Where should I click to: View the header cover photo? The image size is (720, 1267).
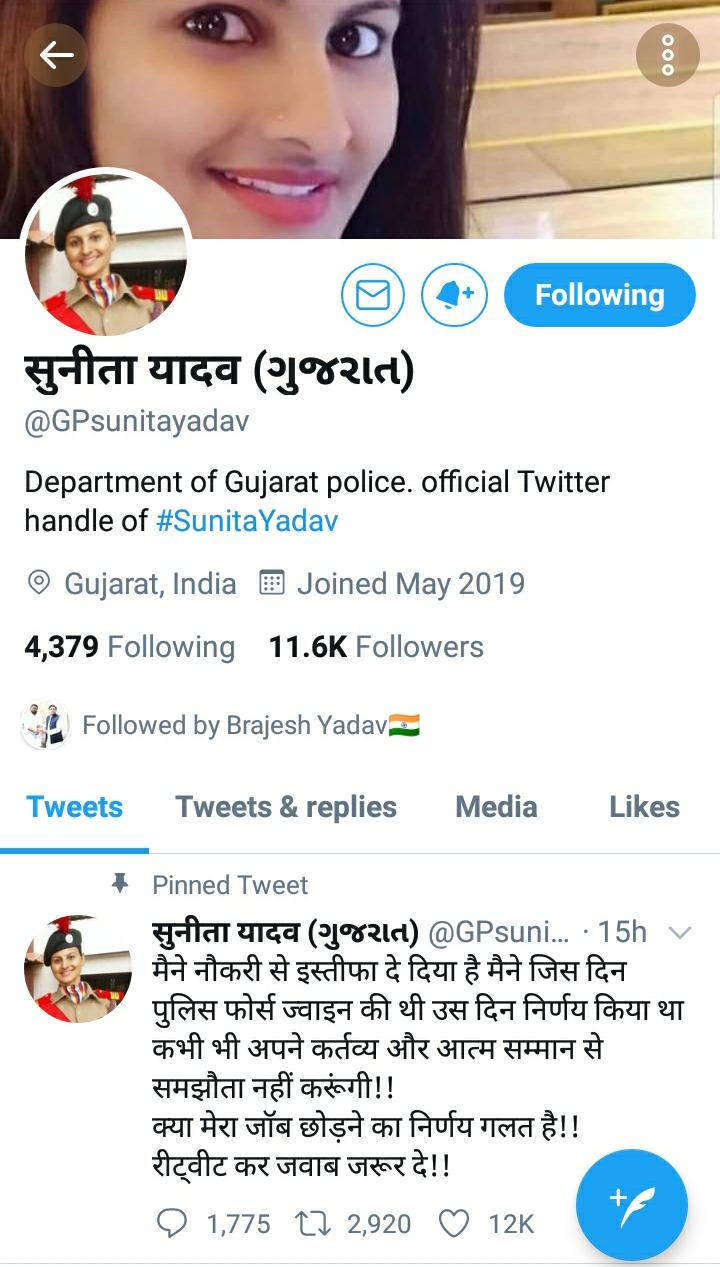pos(400,110)
